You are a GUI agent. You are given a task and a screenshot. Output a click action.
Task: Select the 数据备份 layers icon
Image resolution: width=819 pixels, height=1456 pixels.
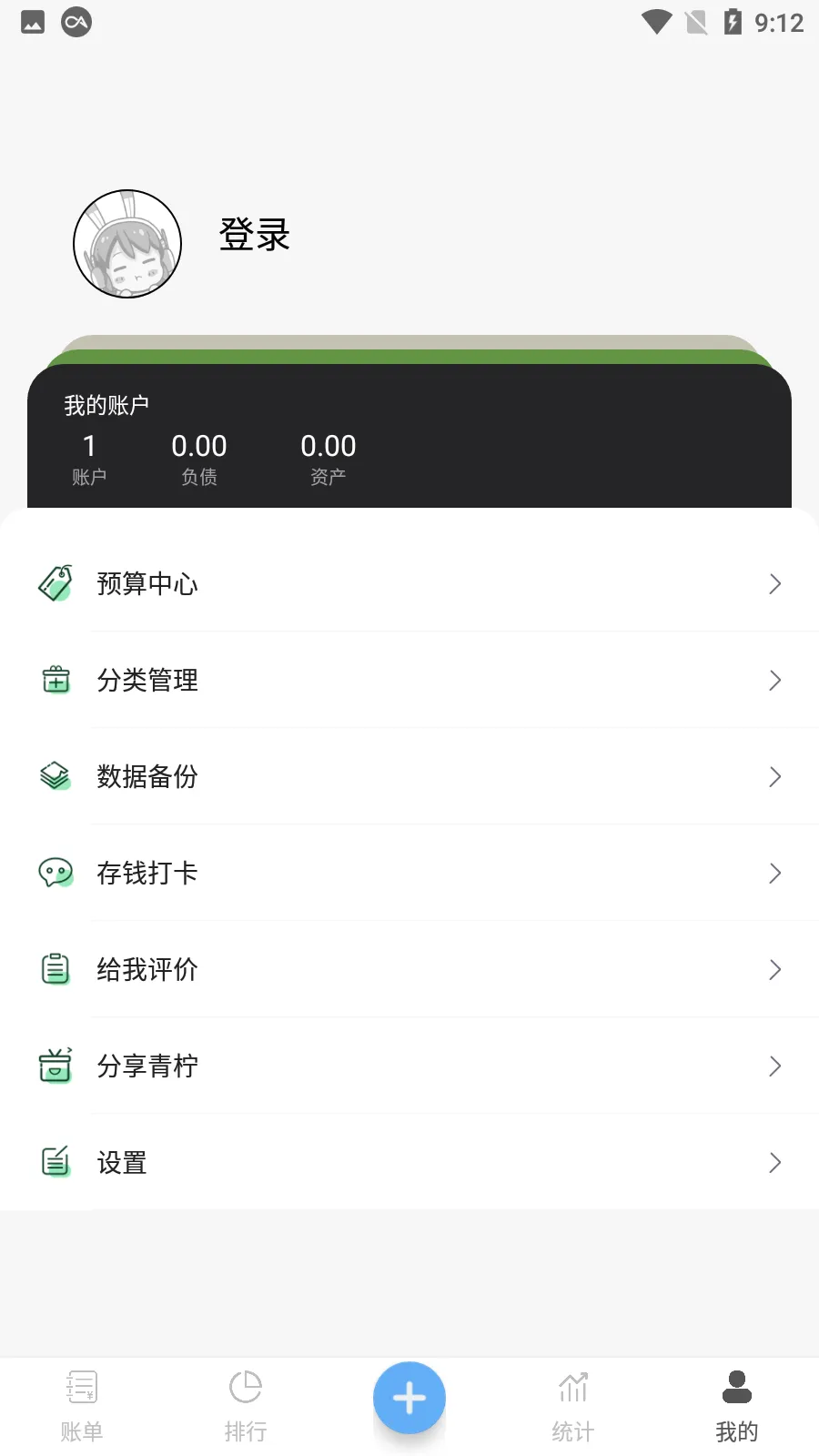click(56, 776)
